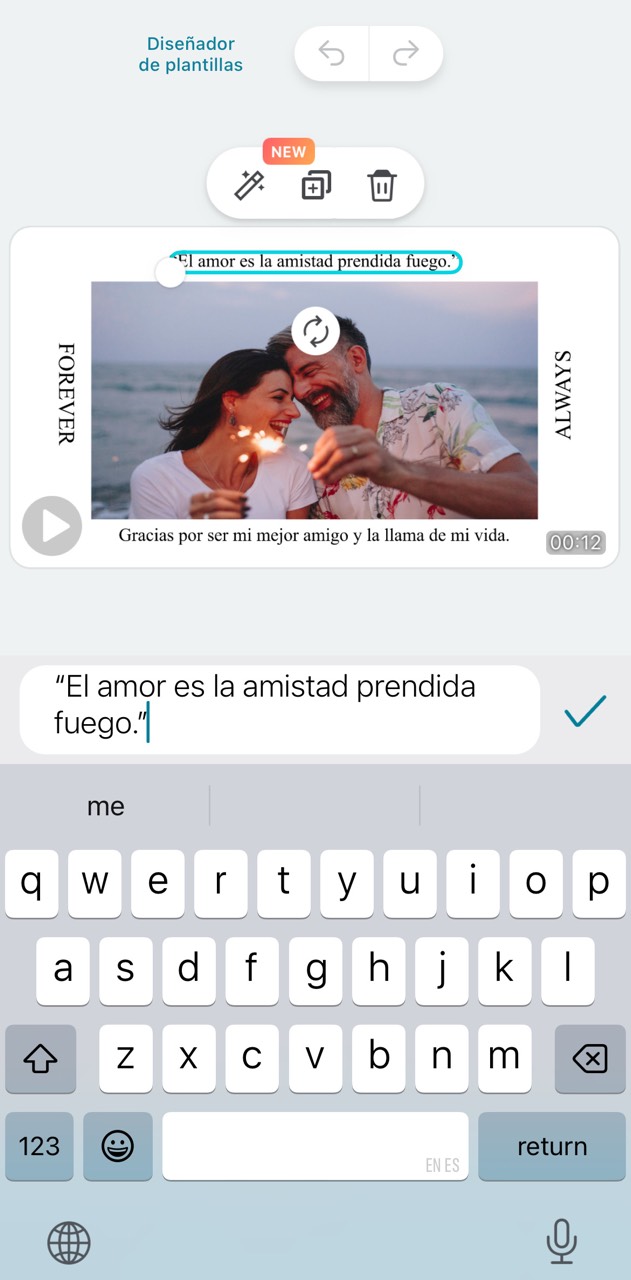Screen dimensions: 631x1280
Task: Choose the keyboard suggestion "me"
Action: coord(106,806)
